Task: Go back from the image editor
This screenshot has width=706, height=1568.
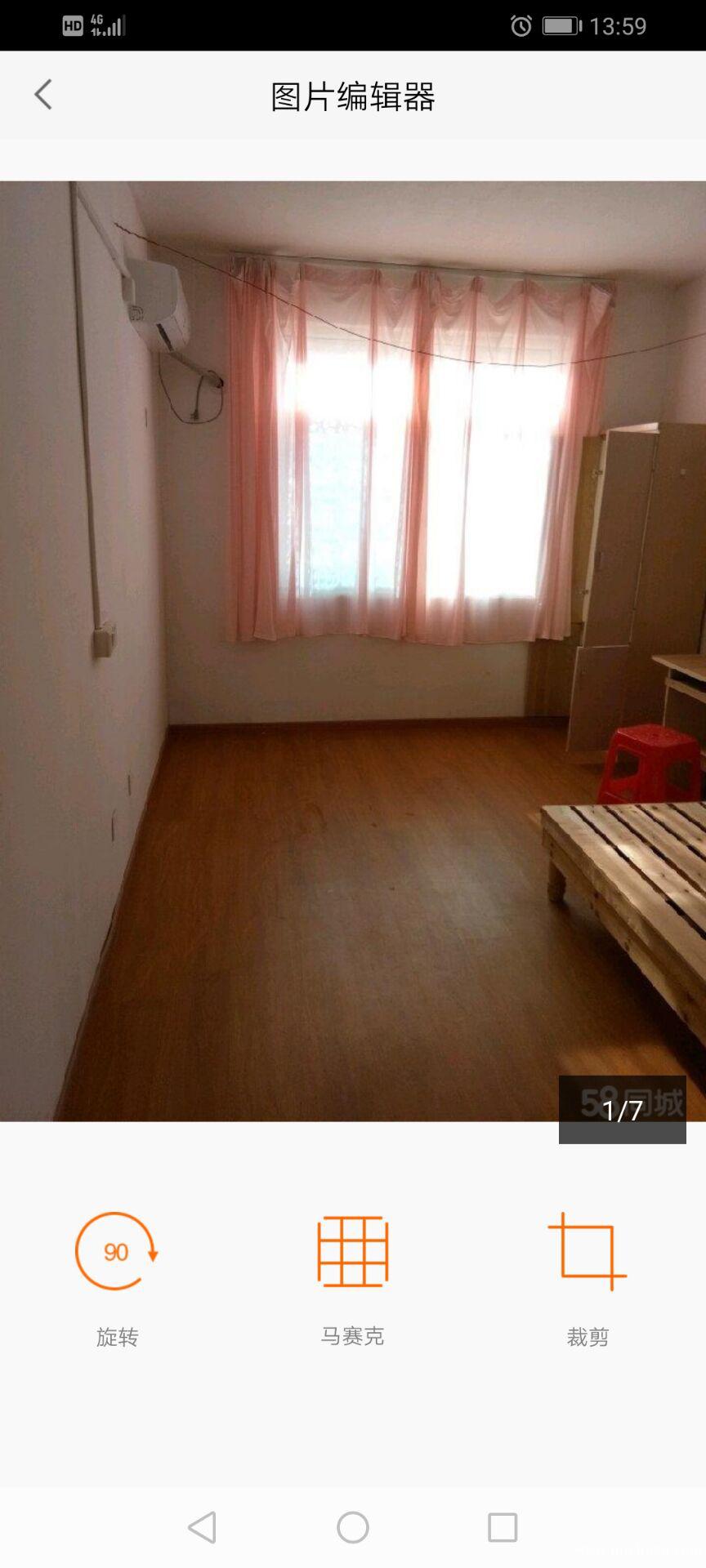Action: coord(43,95)
